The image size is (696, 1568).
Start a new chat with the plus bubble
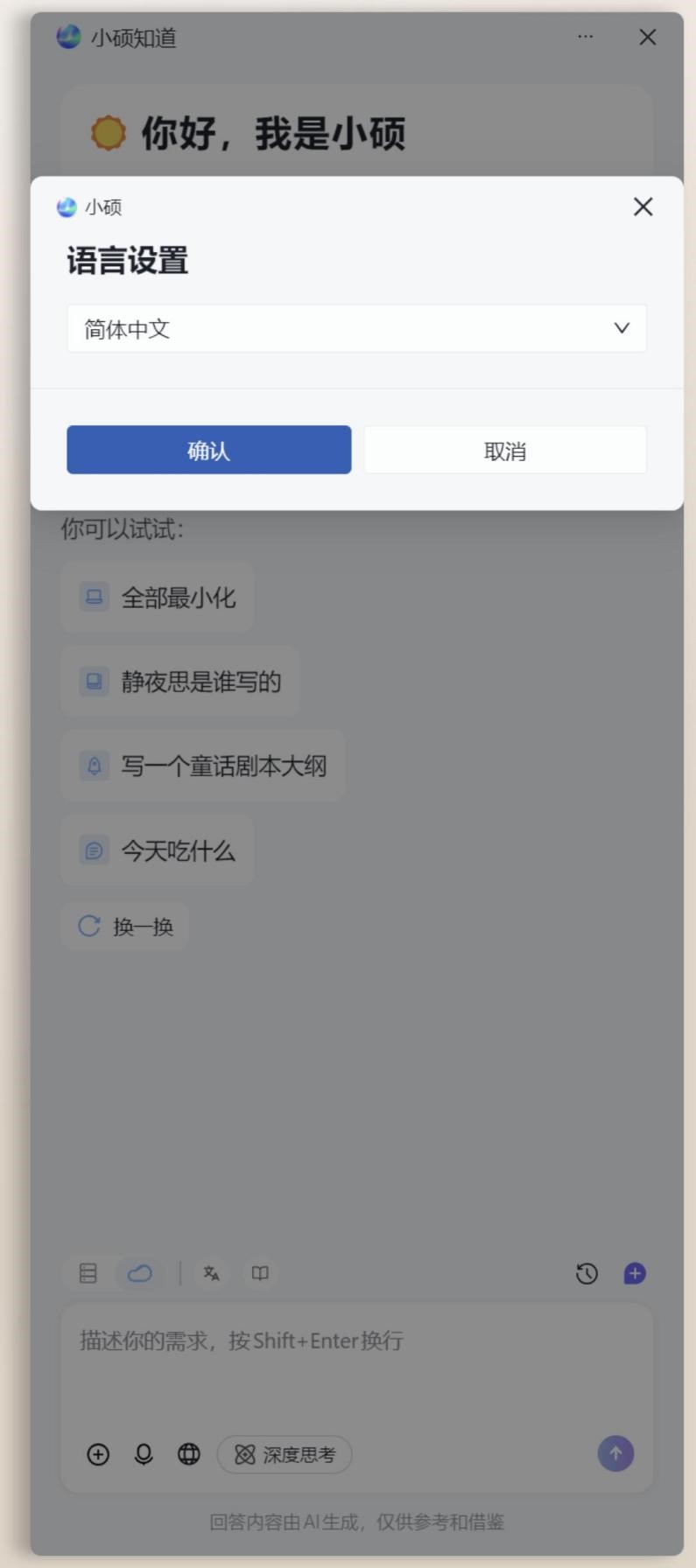point(635,1273)
